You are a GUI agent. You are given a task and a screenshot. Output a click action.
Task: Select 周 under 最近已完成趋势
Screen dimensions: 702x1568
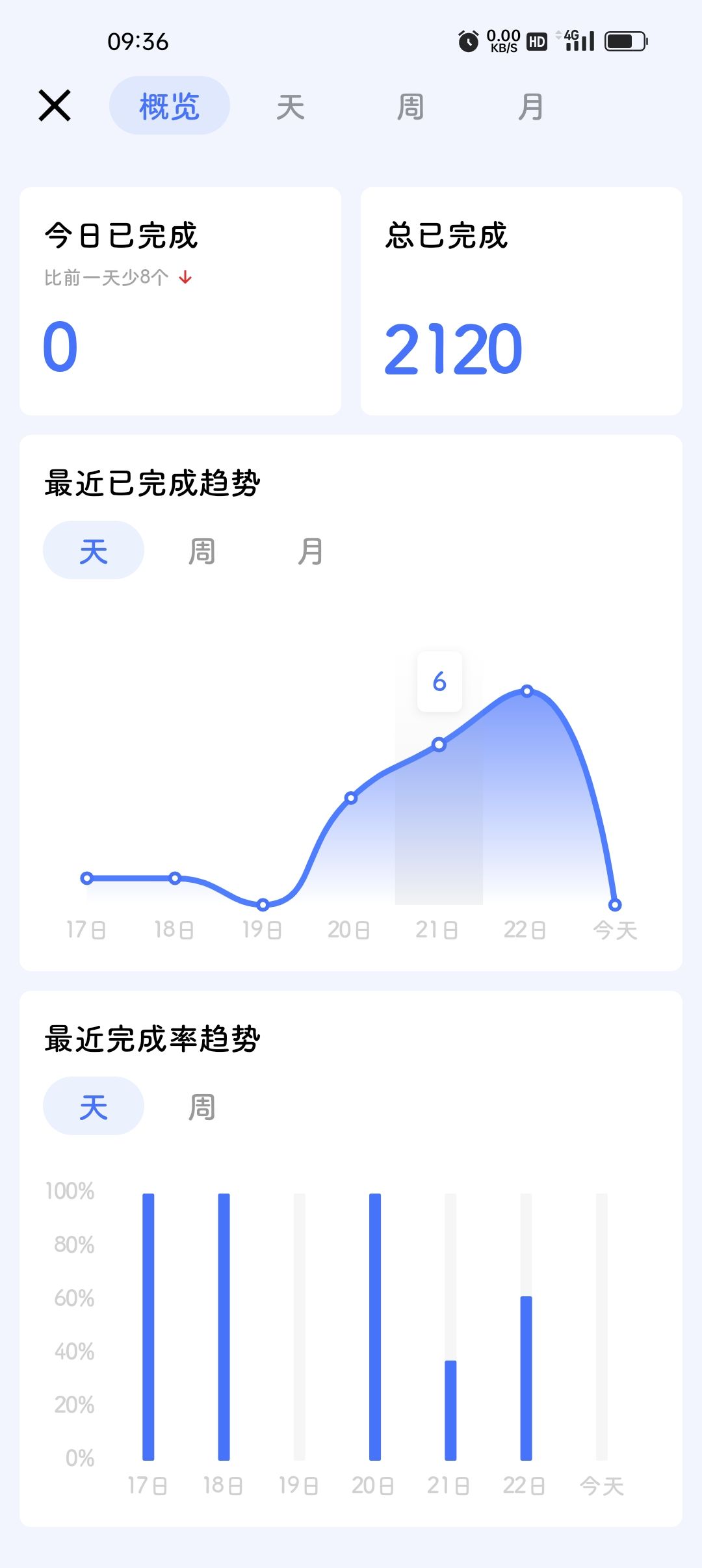(x=202, y=552)
